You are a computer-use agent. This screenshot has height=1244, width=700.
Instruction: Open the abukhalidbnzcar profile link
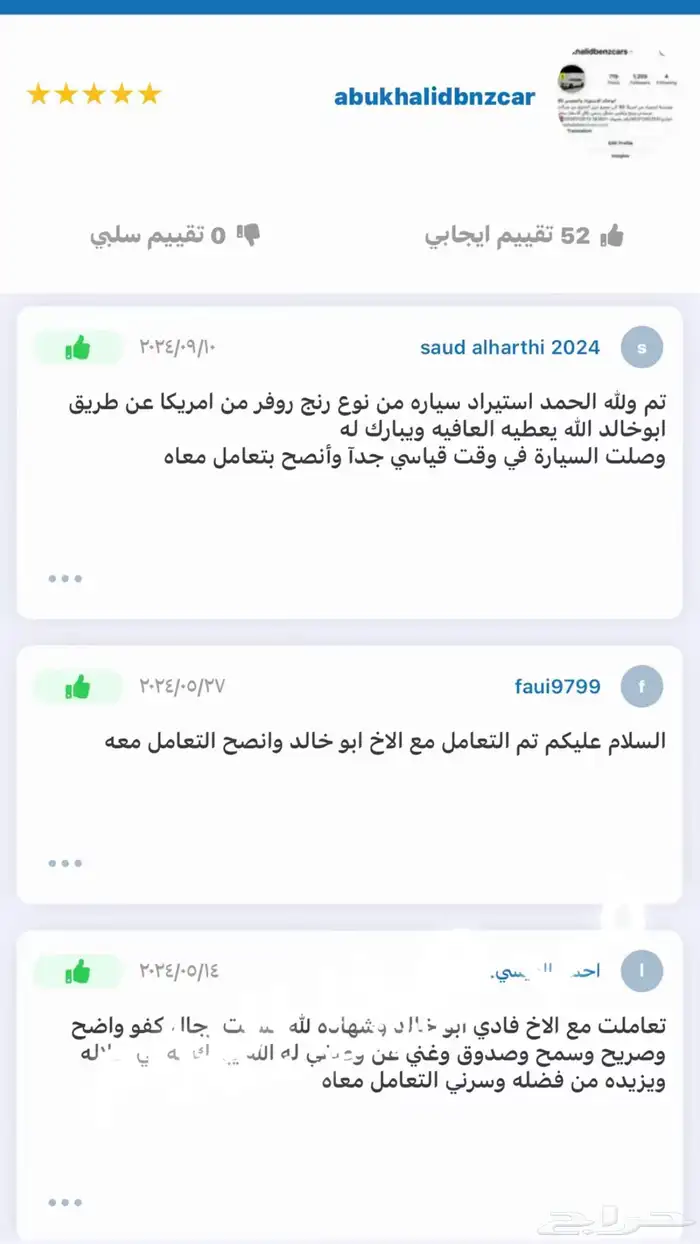tap(434, 97)
